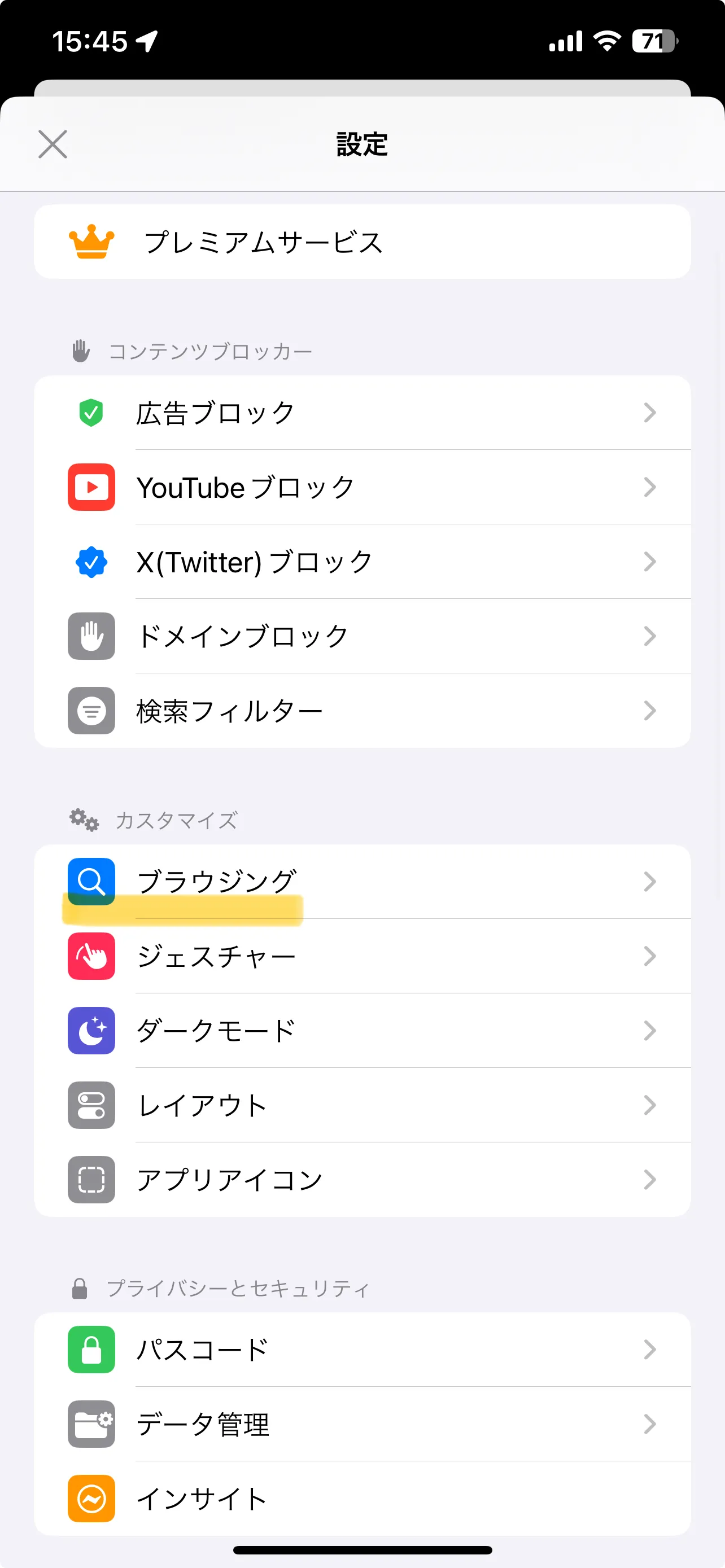Open 検索フィルター

[x=362, y=711]
